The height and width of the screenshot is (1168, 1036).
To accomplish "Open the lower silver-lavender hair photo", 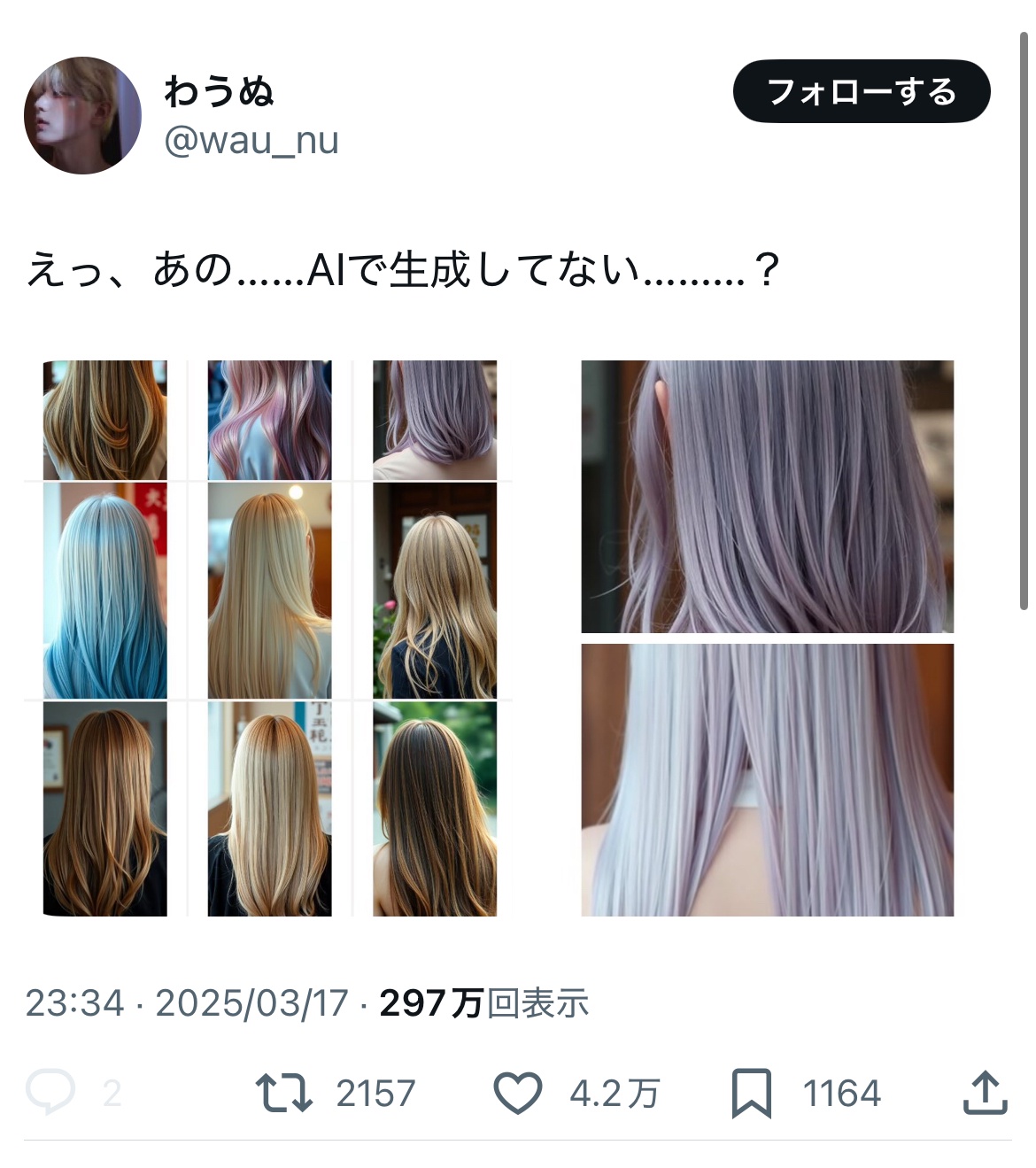I will point(767,780).
